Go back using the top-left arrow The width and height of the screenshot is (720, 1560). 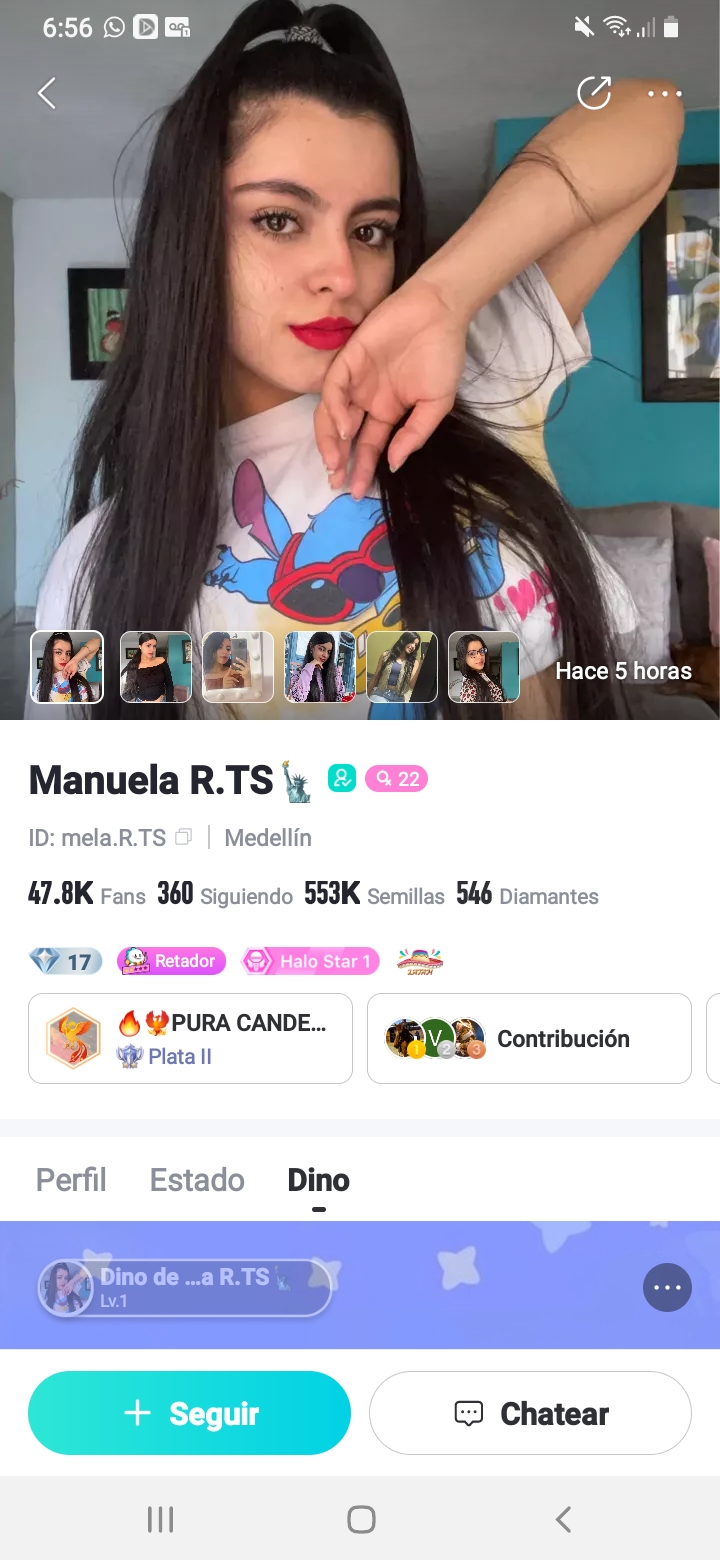(46, 94)
